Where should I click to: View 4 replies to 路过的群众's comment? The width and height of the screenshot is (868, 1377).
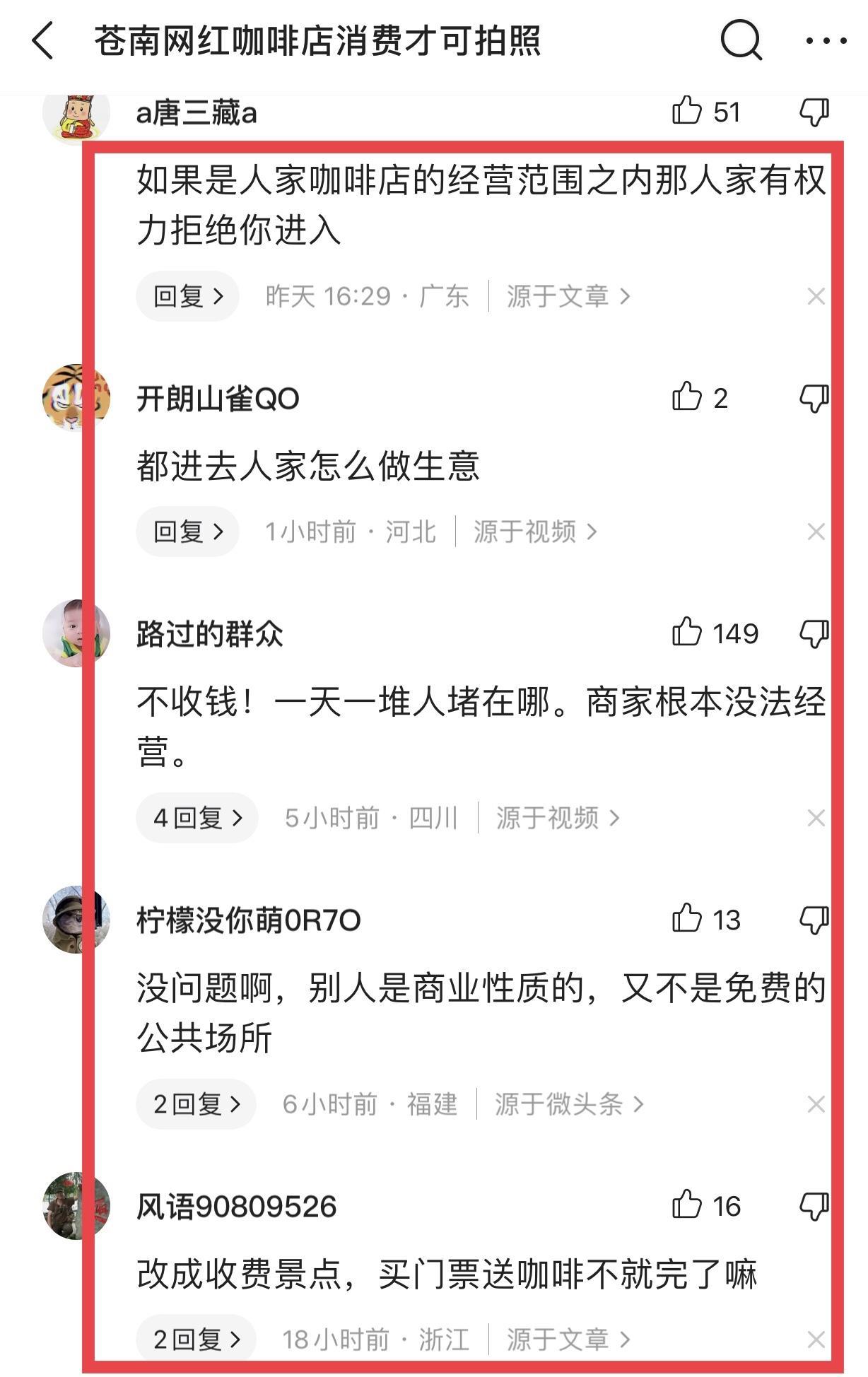click(197, 818)
